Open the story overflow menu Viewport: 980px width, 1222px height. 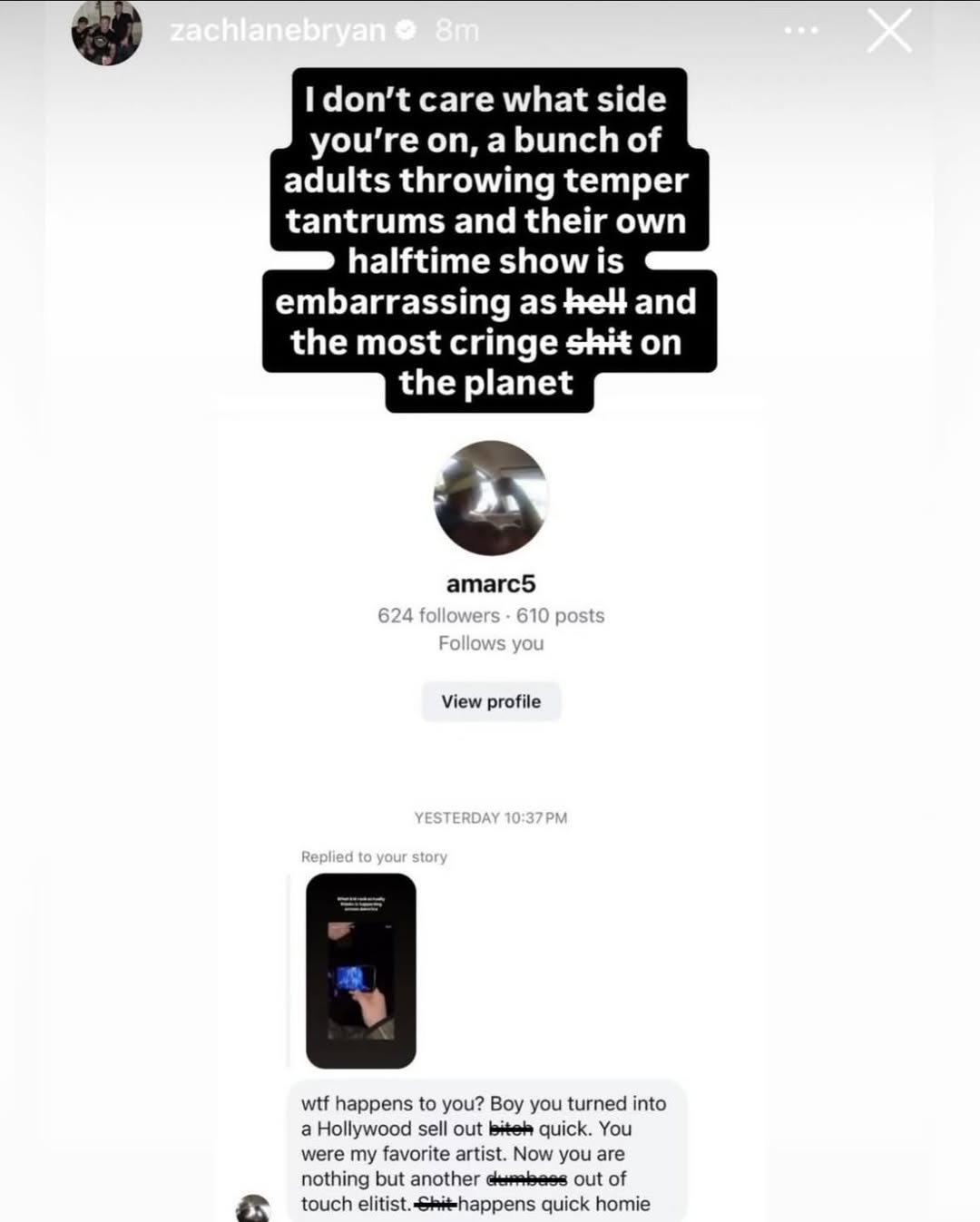coord(801,31)
